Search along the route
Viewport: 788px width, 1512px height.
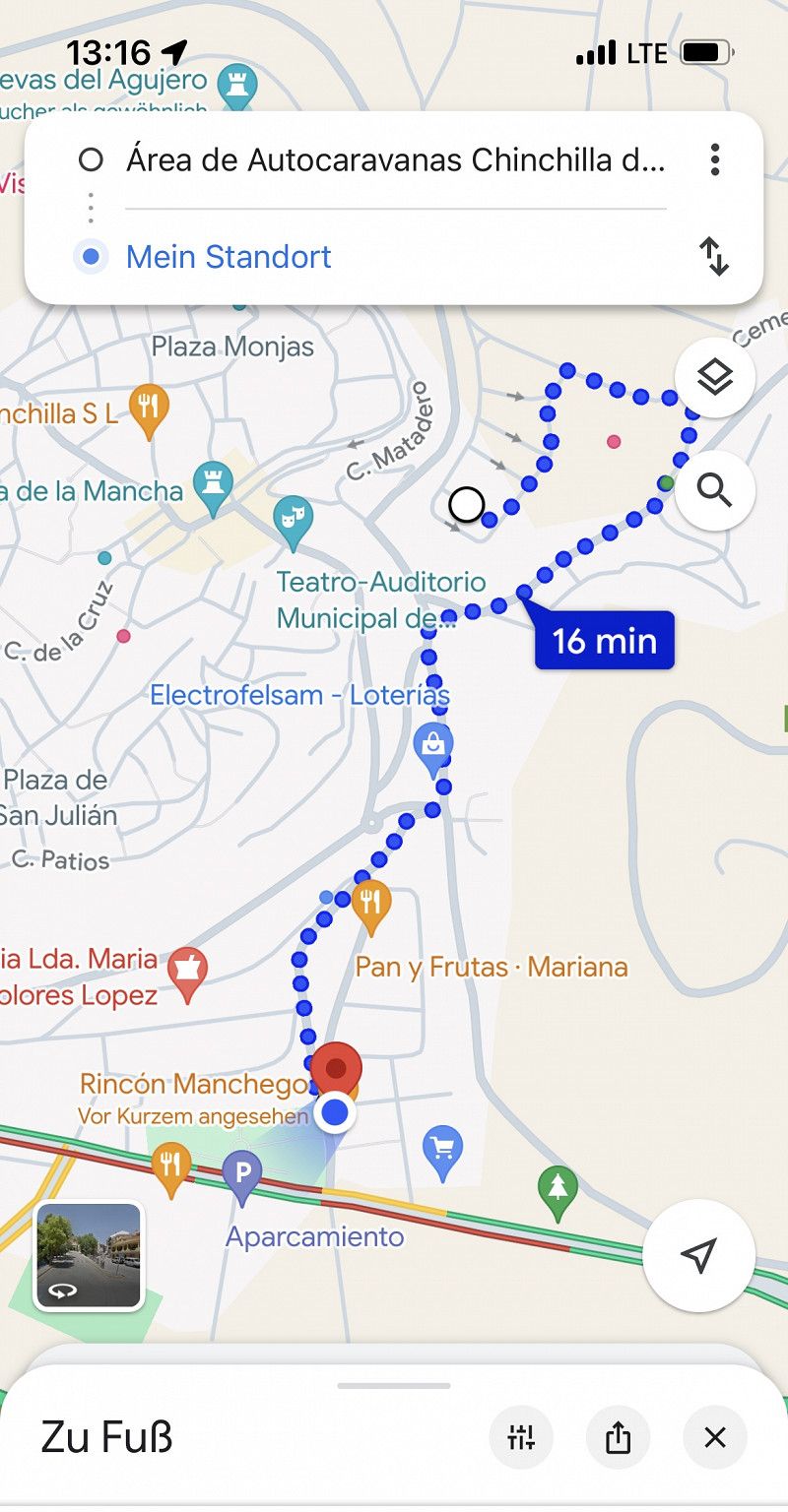(714, 490)
